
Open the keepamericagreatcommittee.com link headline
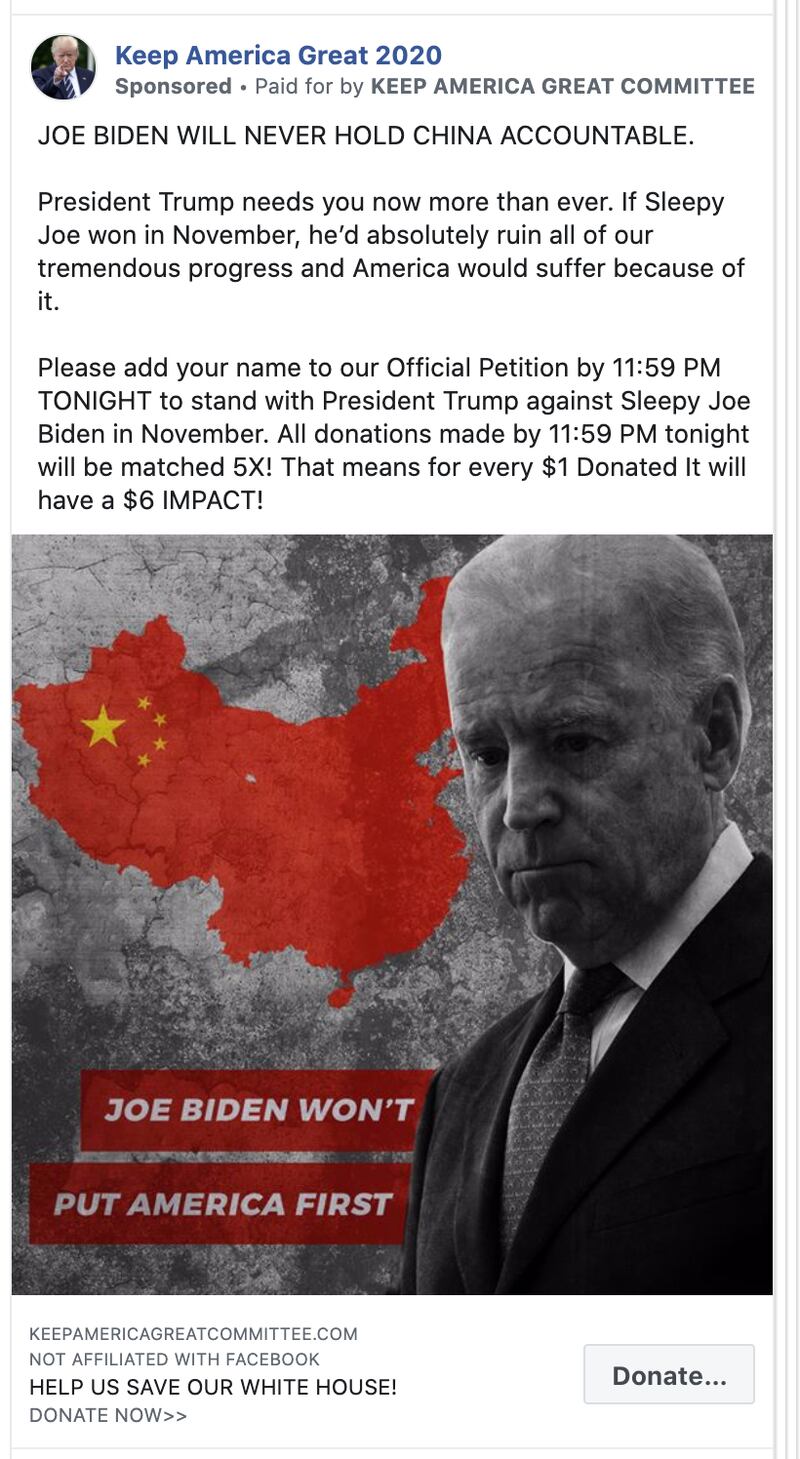[213, 1387]
